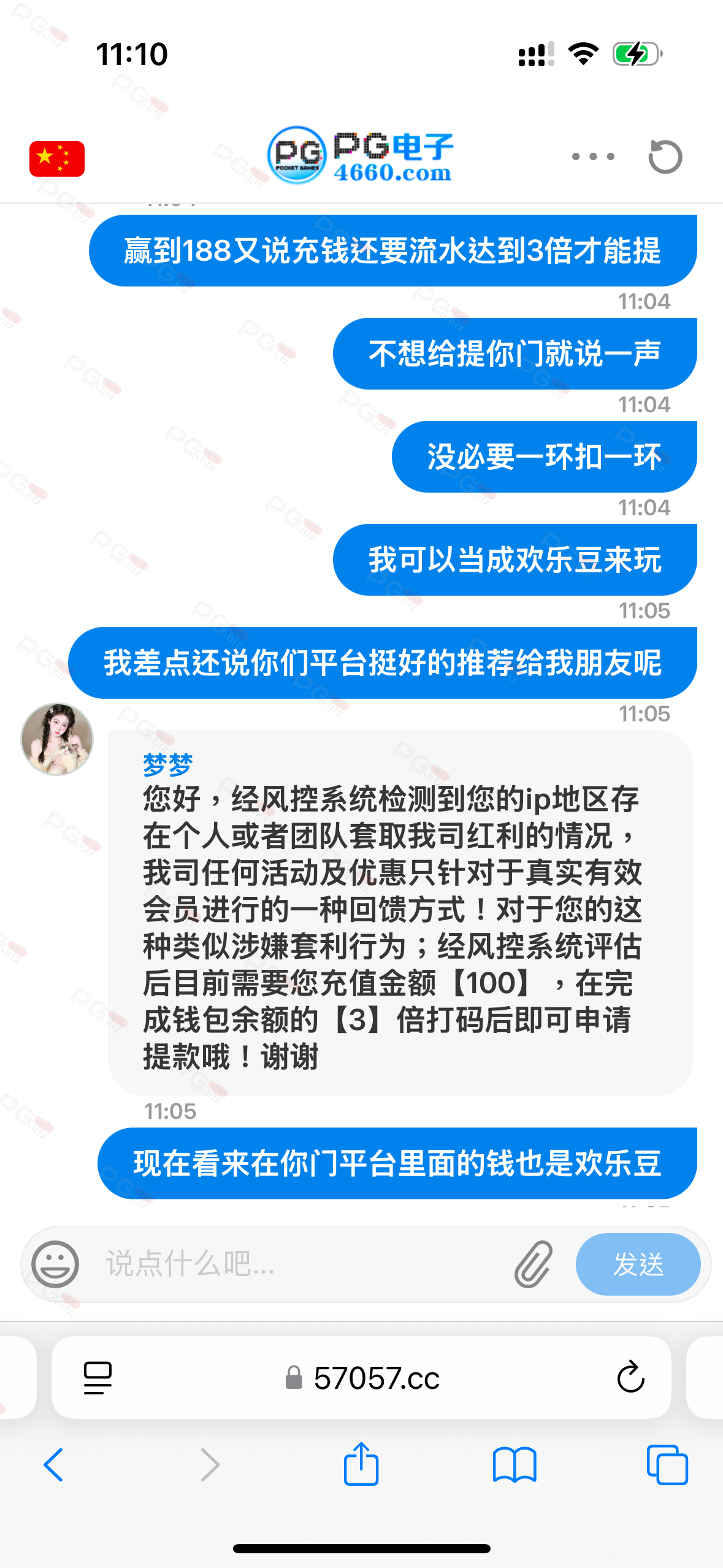The height and width of the screenshot is (1568, 723).
Task: Refresh the chat with the header reload icon
Action: pyautogui.click(x=665, y=157)
